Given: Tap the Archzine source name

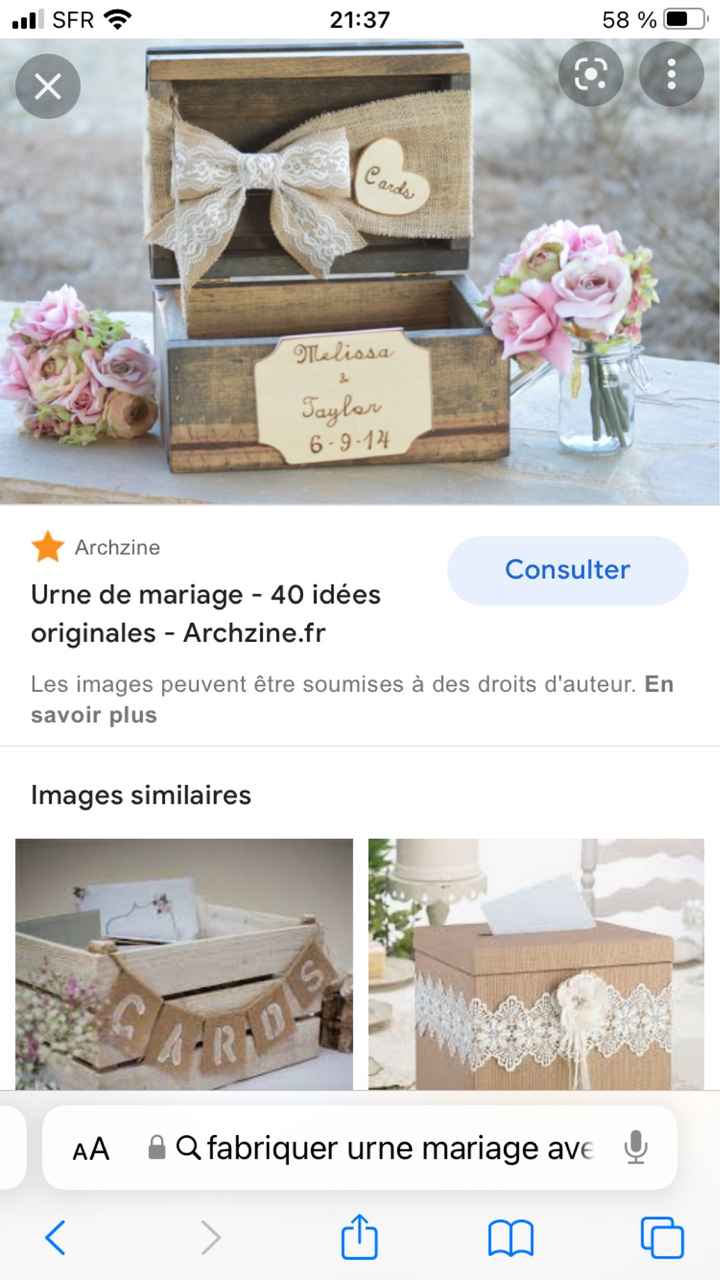Looking at the screenshot, I should point(117,547).
